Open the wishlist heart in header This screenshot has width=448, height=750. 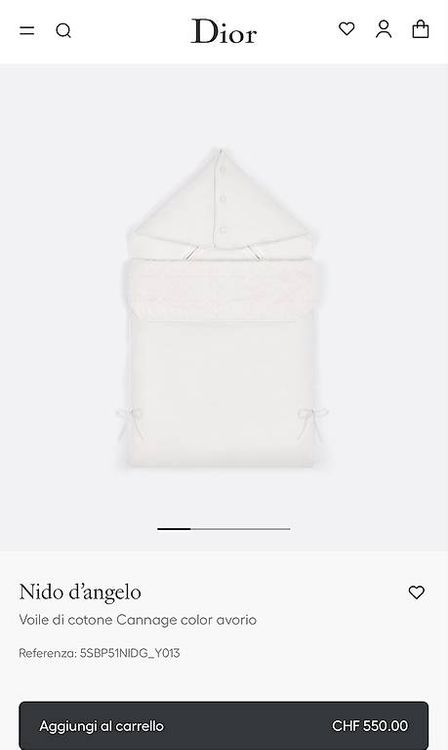click(x=347, y=29)
